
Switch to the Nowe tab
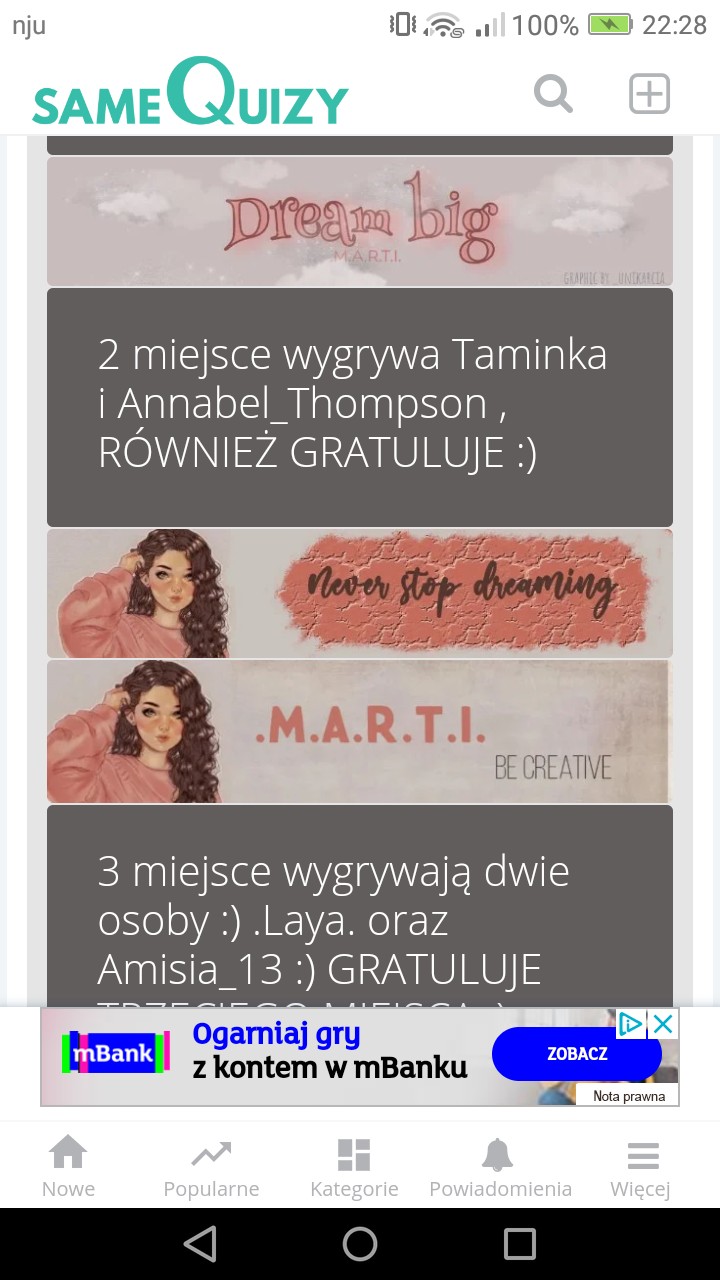[68, 1166]
